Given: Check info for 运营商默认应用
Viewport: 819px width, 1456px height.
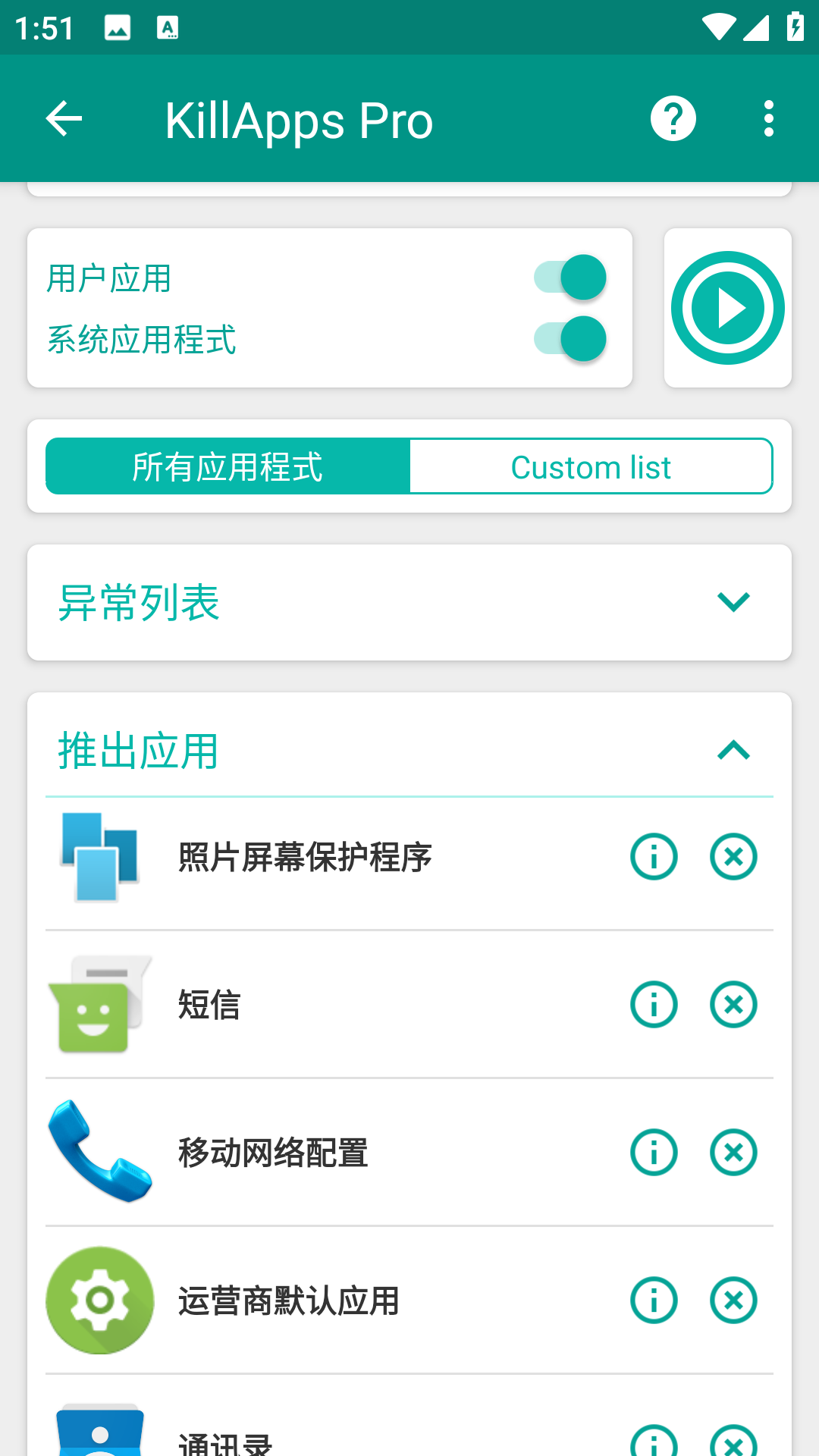Looking at the screenshot, I should (654, 1301).
